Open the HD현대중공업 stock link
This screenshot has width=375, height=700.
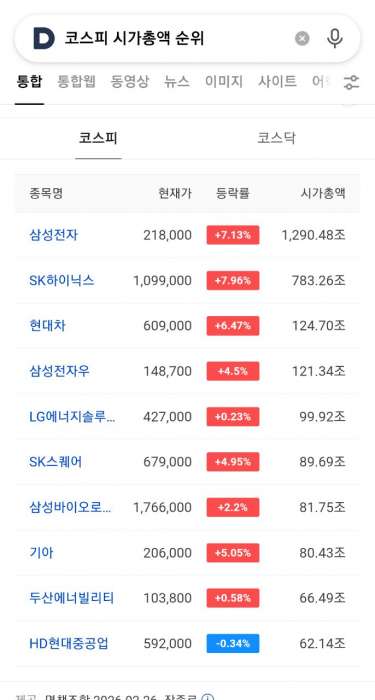coord(69,644)
